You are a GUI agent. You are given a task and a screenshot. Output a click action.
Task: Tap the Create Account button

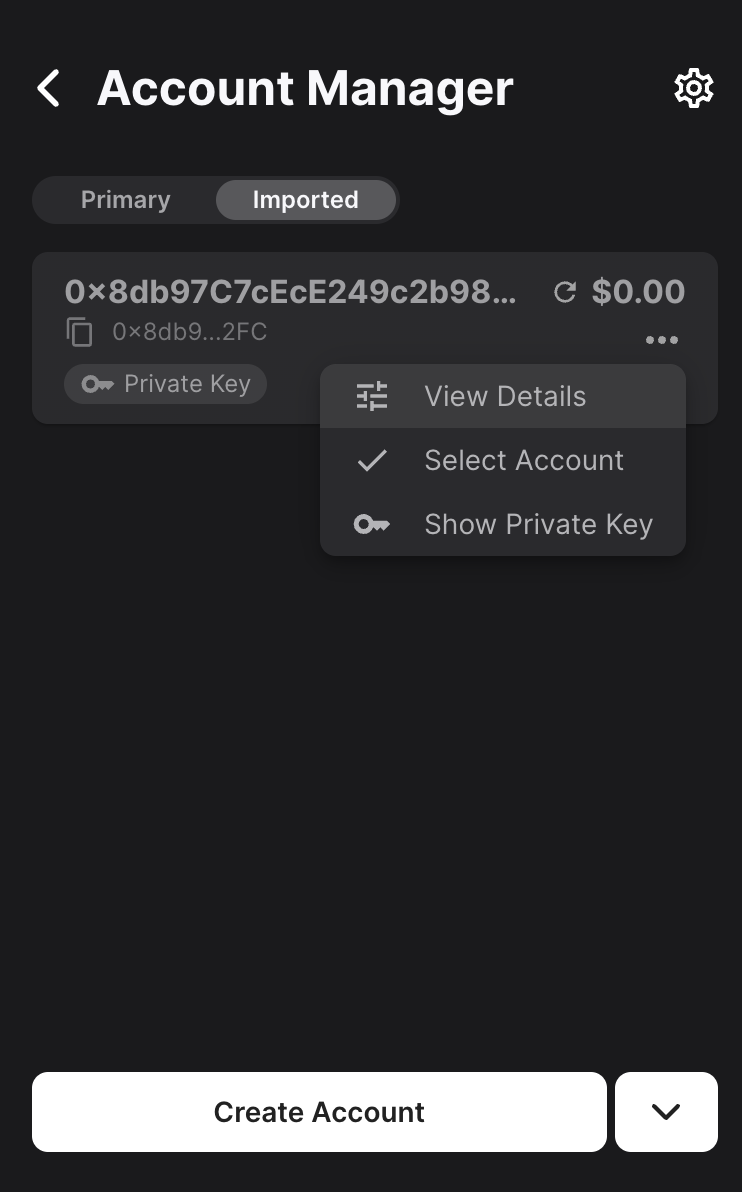[x=319, y=1112]
